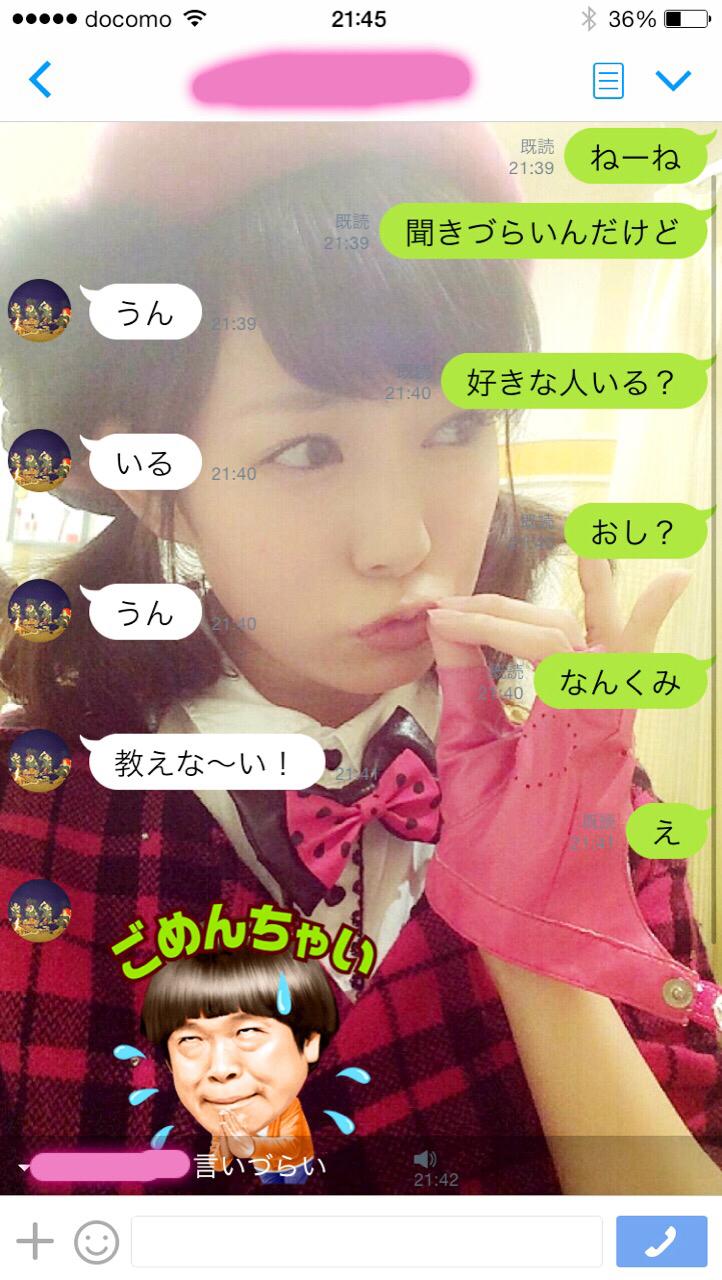The image size is (722, 1280).
Task: Open sender's avatar beside 教えな〜い！ message
Action: pyautogui.click(x=40, y=761)
